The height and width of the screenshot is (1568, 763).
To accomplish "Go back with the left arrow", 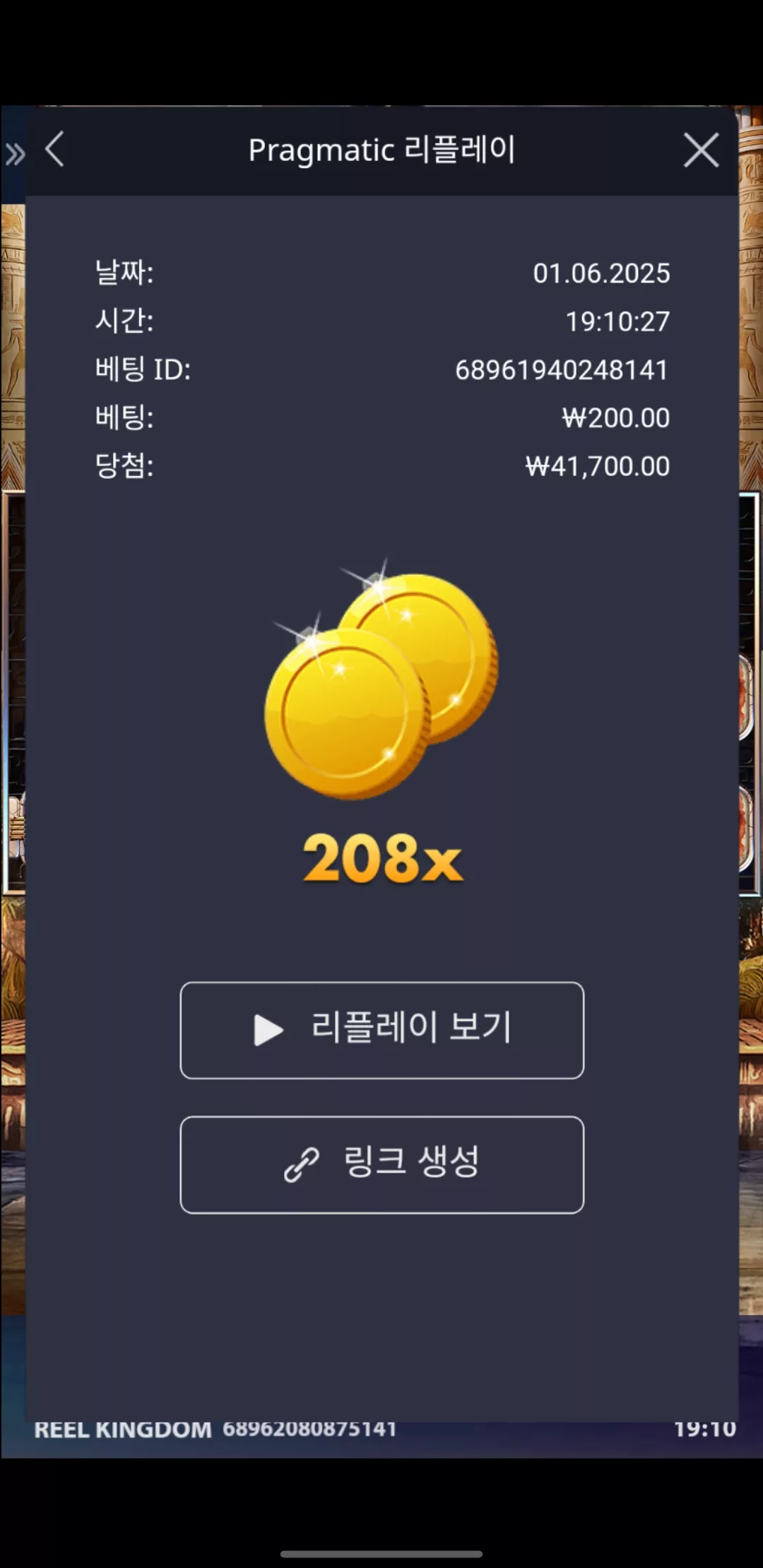I will [54, 149].
